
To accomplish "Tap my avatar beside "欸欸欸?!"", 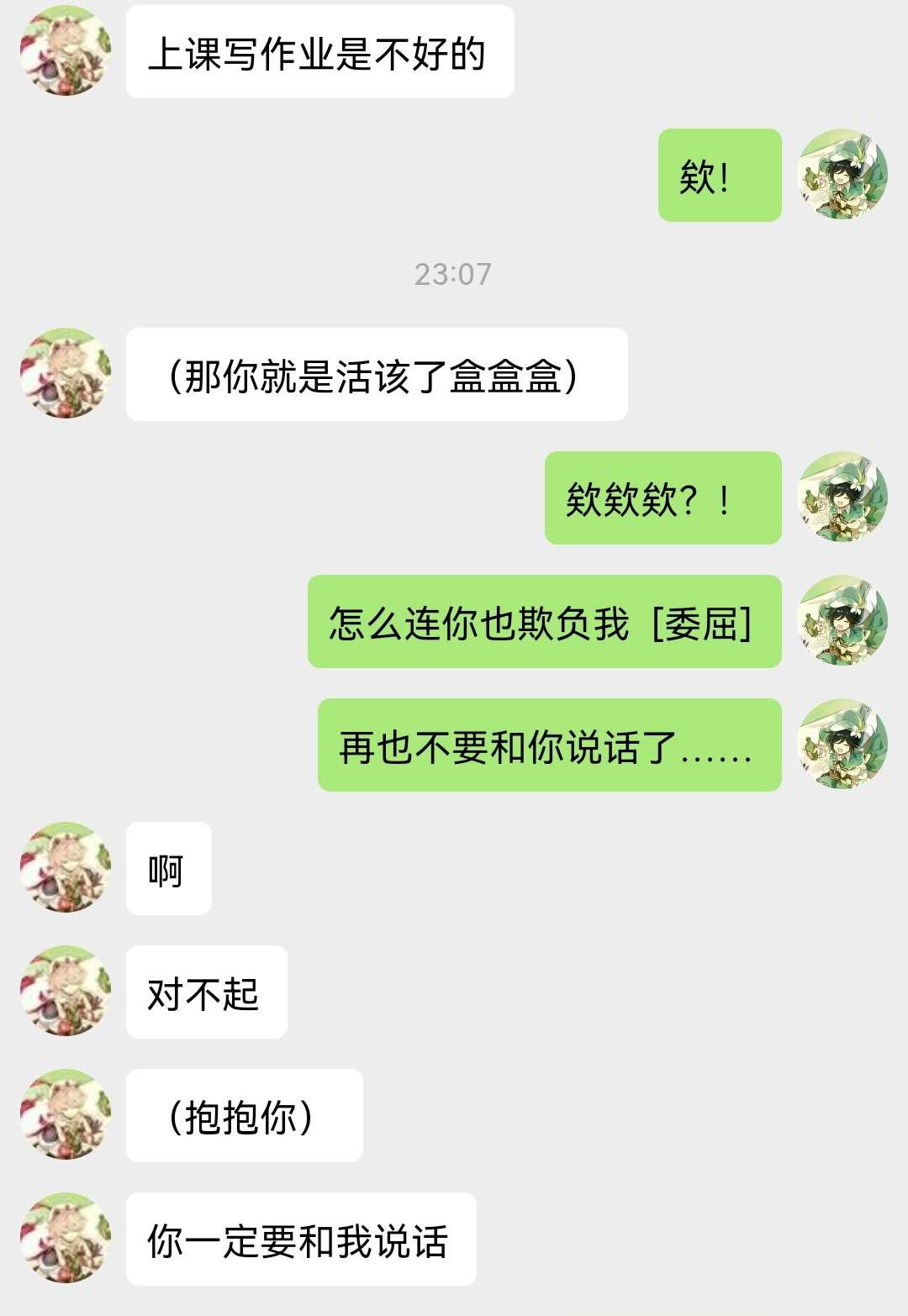I will click(x=842, y=497).
